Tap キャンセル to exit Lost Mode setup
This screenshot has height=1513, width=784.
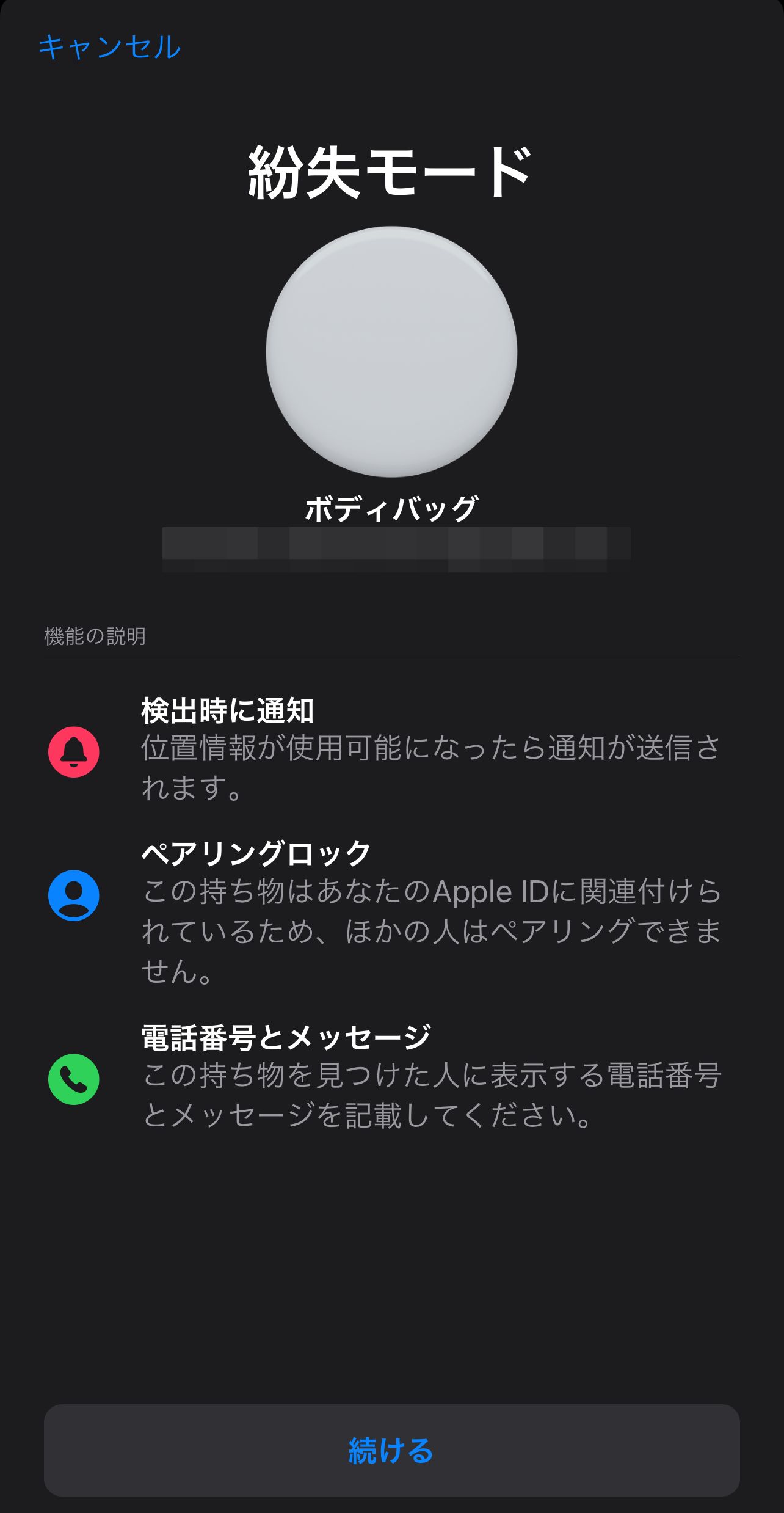(x=109, y=49)
